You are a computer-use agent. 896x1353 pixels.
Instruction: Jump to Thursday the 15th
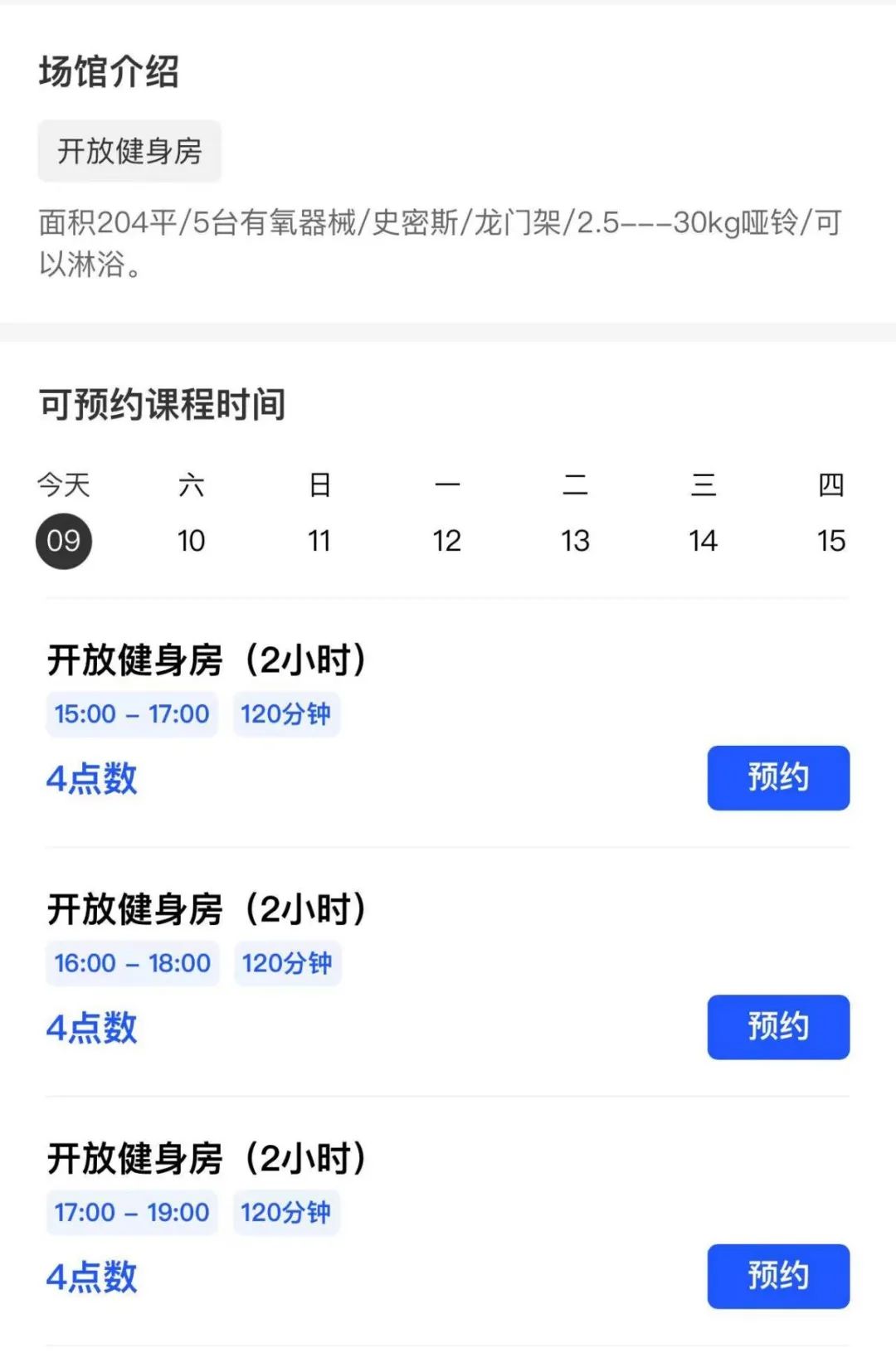pos(830,541)
